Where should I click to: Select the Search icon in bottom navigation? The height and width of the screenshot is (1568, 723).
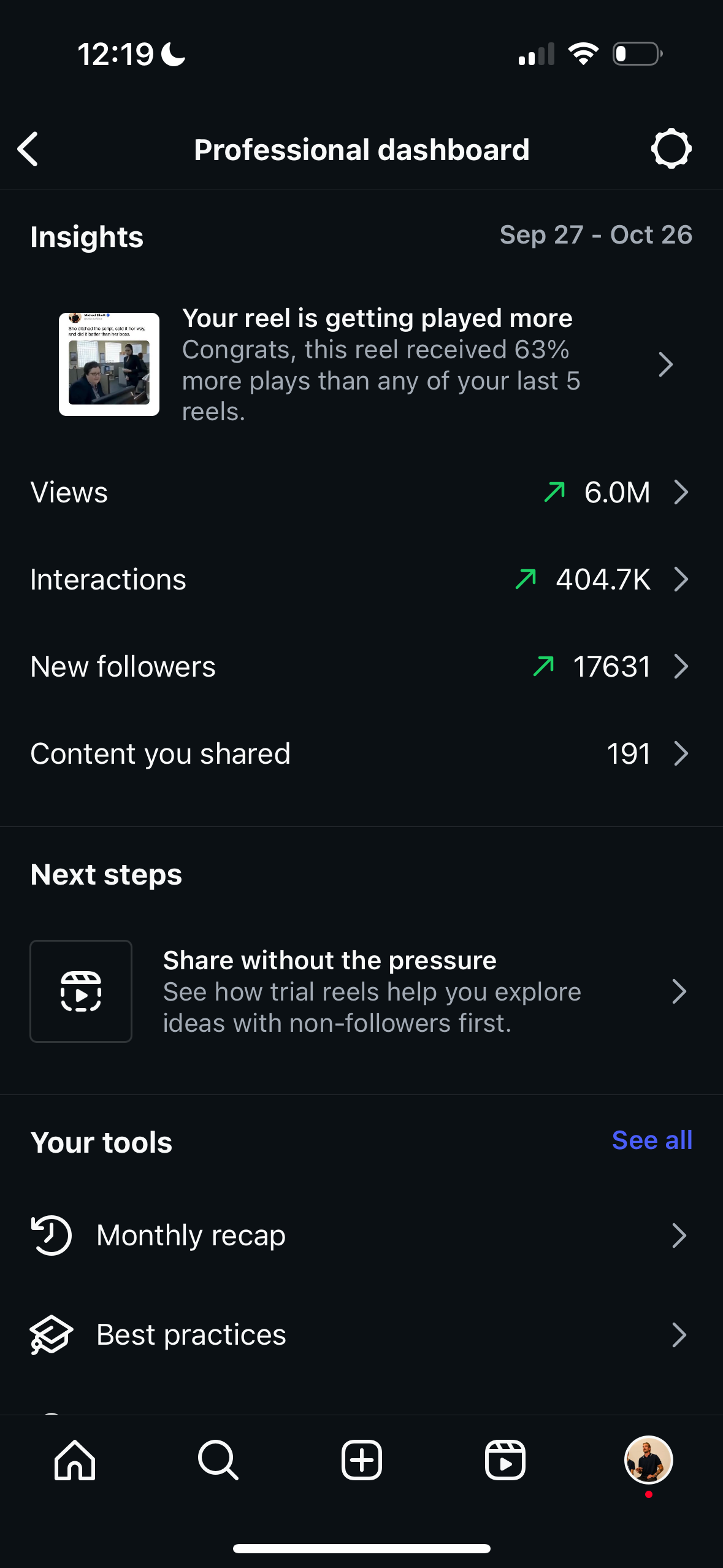tap(218, 1460)
